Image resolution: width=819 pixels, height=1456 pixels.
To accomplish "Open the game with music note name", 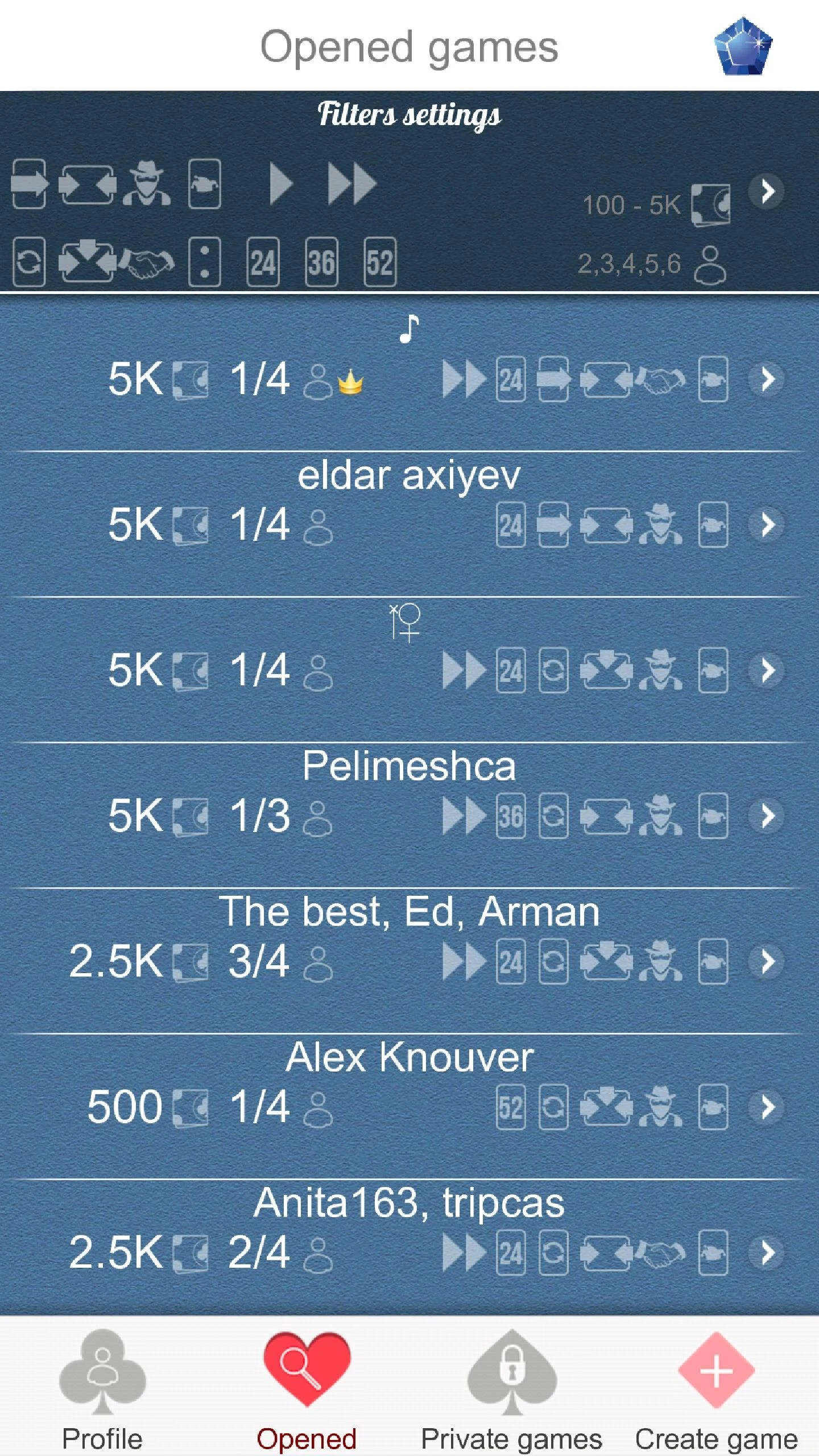I will pyautogui.click(x=767, y=379).
